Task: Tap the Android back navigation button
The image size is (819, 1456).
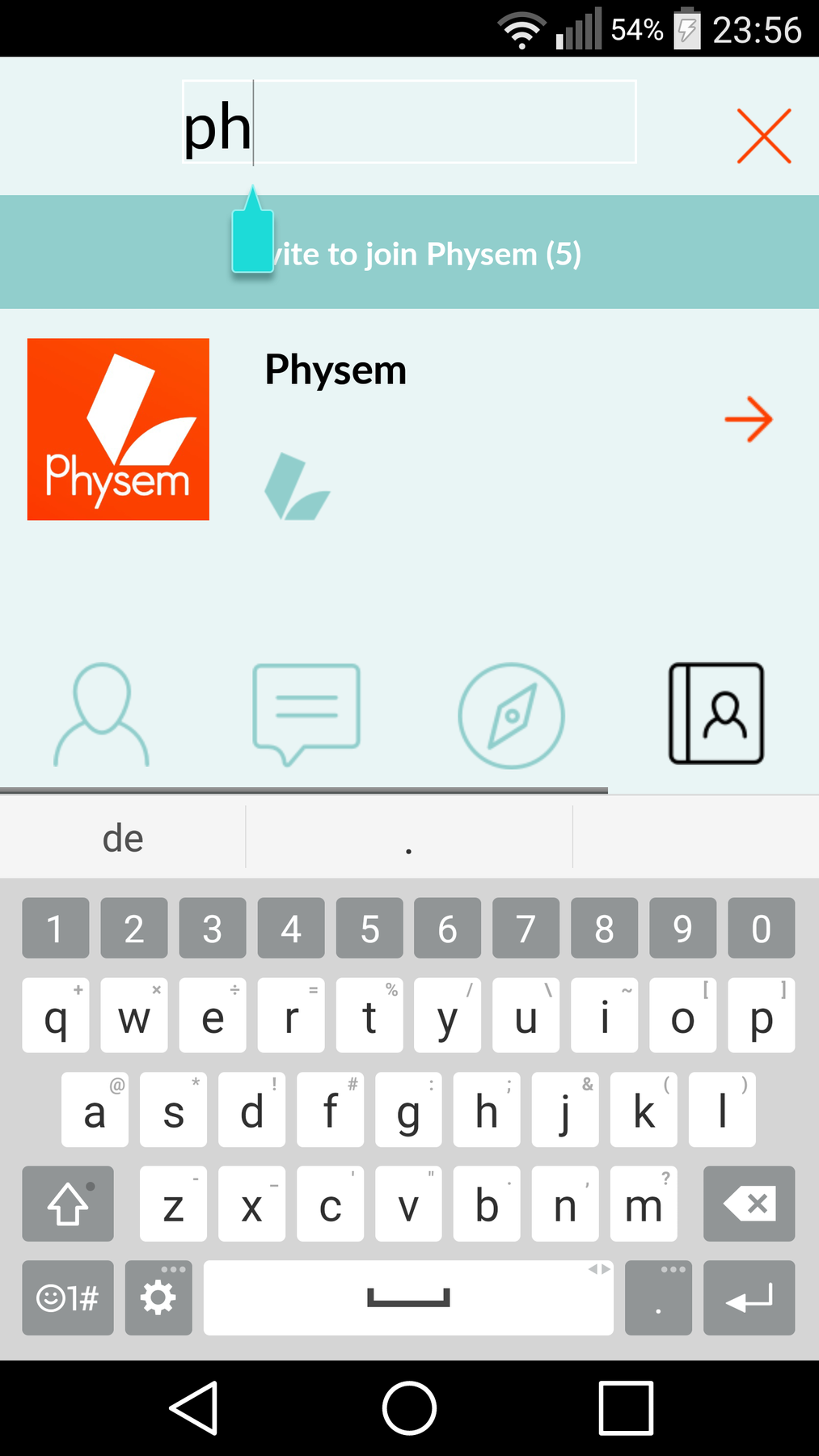Action: pyautogui.click(x=194, y=1408)
